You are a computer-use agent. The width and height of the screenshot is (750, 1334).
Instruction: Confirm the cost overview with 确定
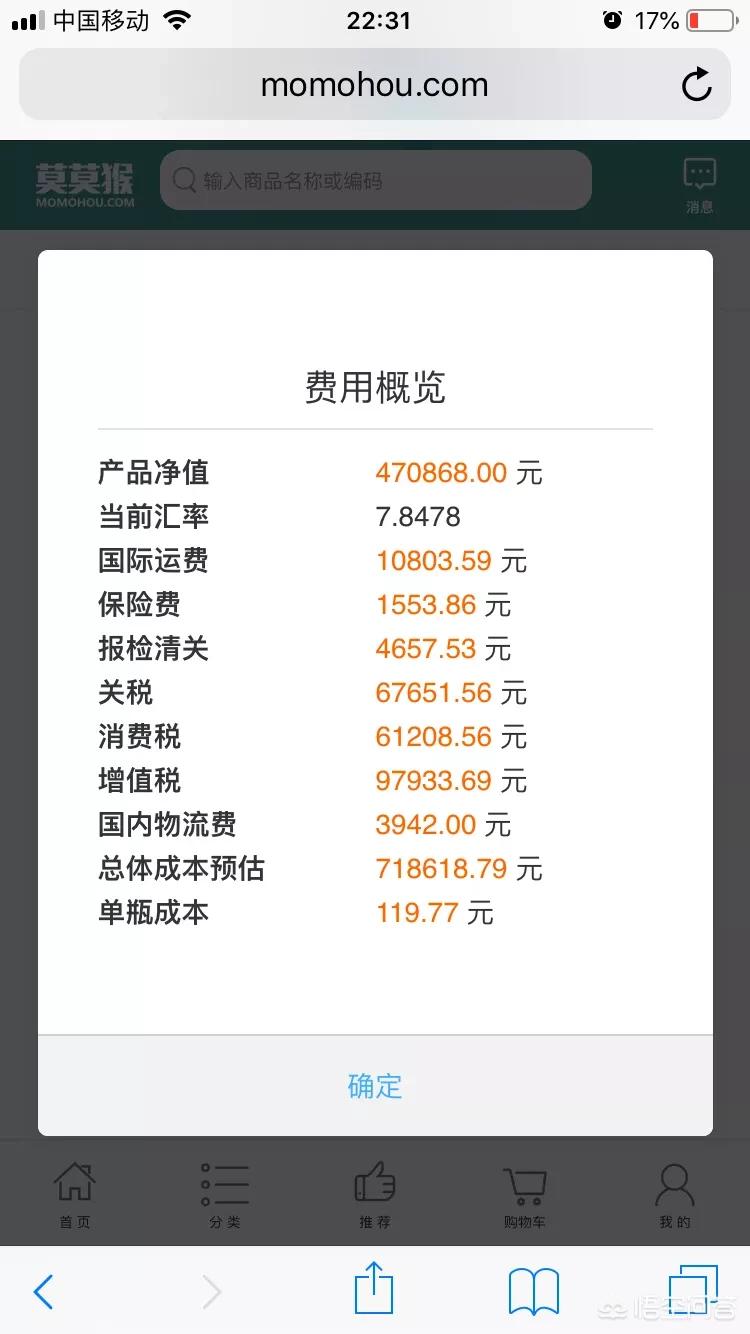tap(375, 1086)
